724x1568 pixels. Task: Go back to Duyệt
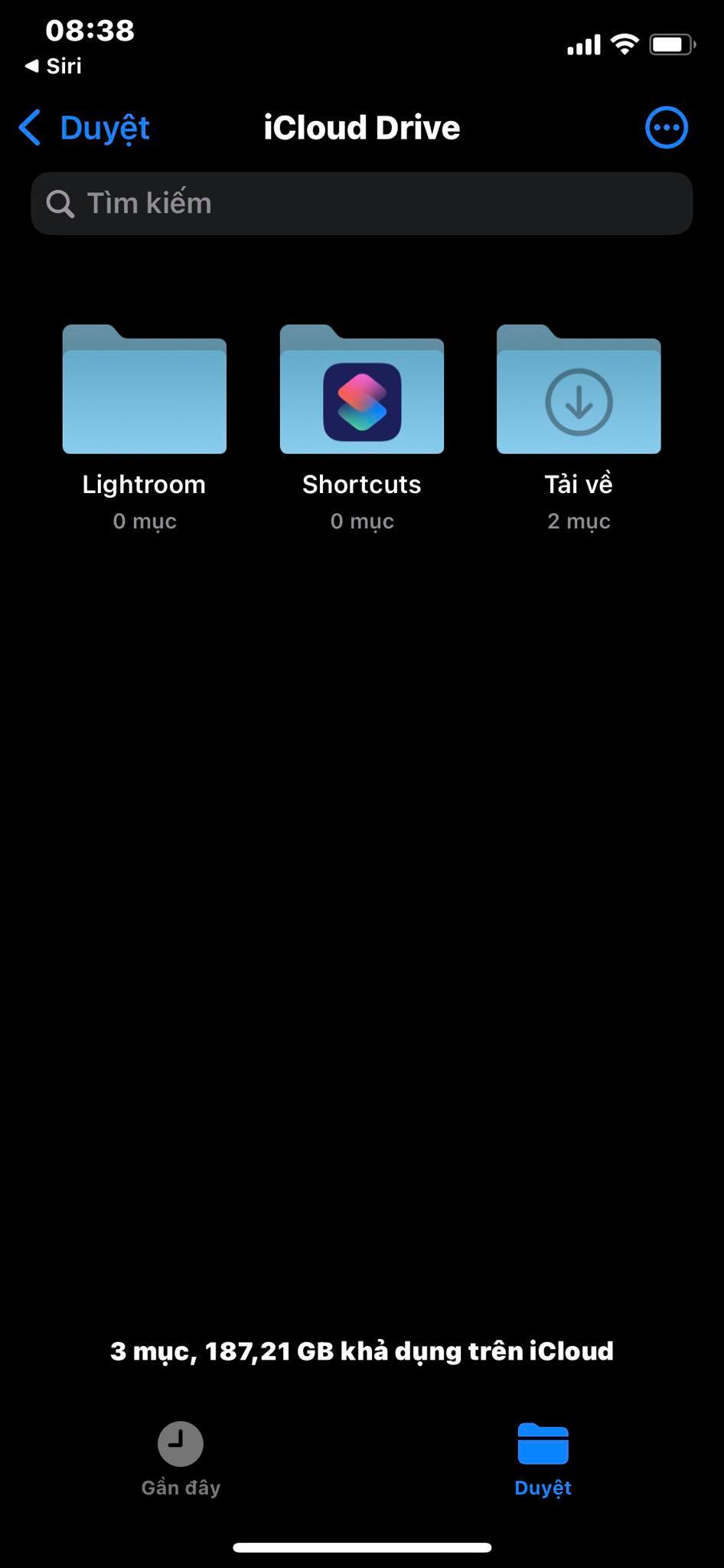click(84, 128)
